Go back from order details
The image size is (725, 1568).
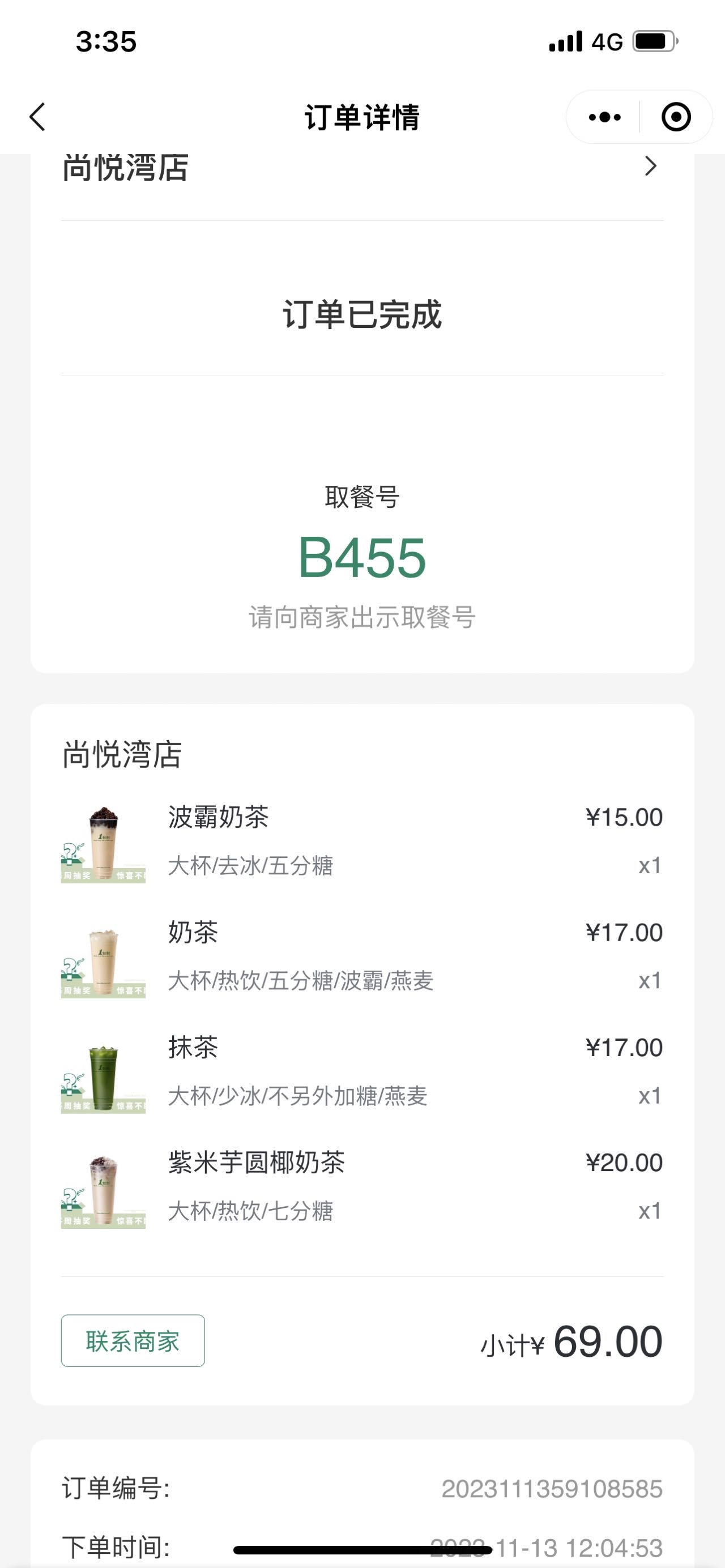pyautogui.click(x=38, y=117)
